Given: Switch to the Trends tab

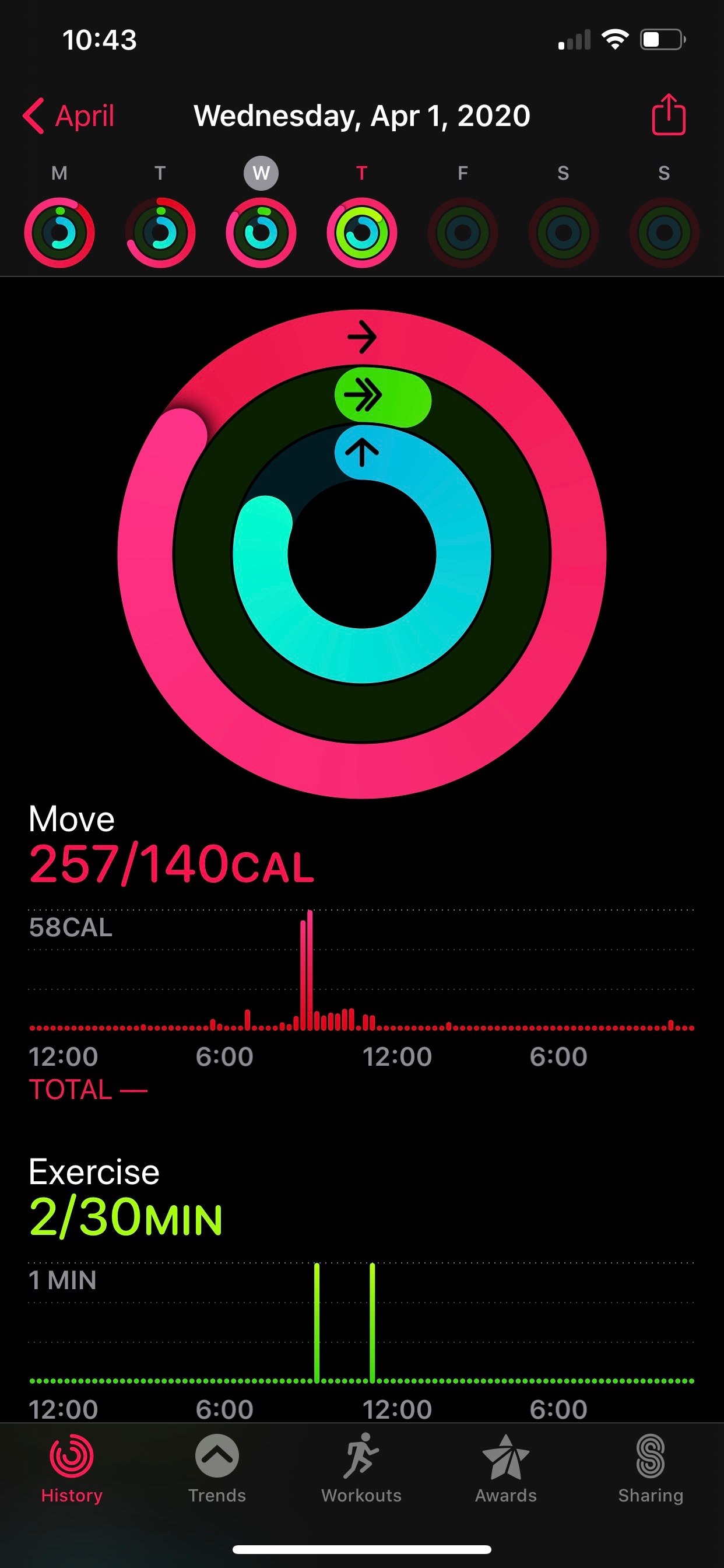Looking at the screenshot, I should (217, 1468).
